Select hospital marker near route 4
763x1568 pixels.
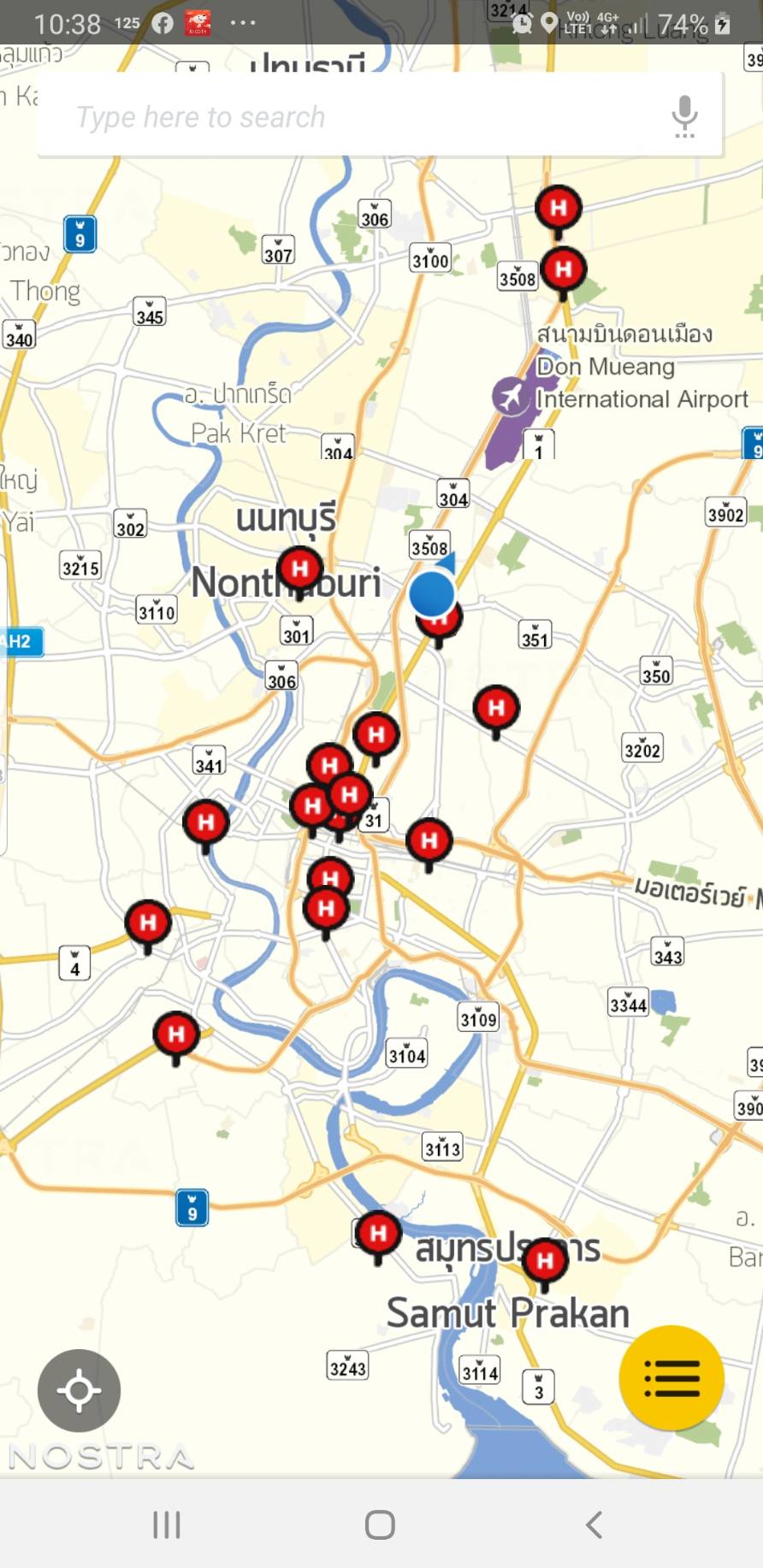(148, 923)
